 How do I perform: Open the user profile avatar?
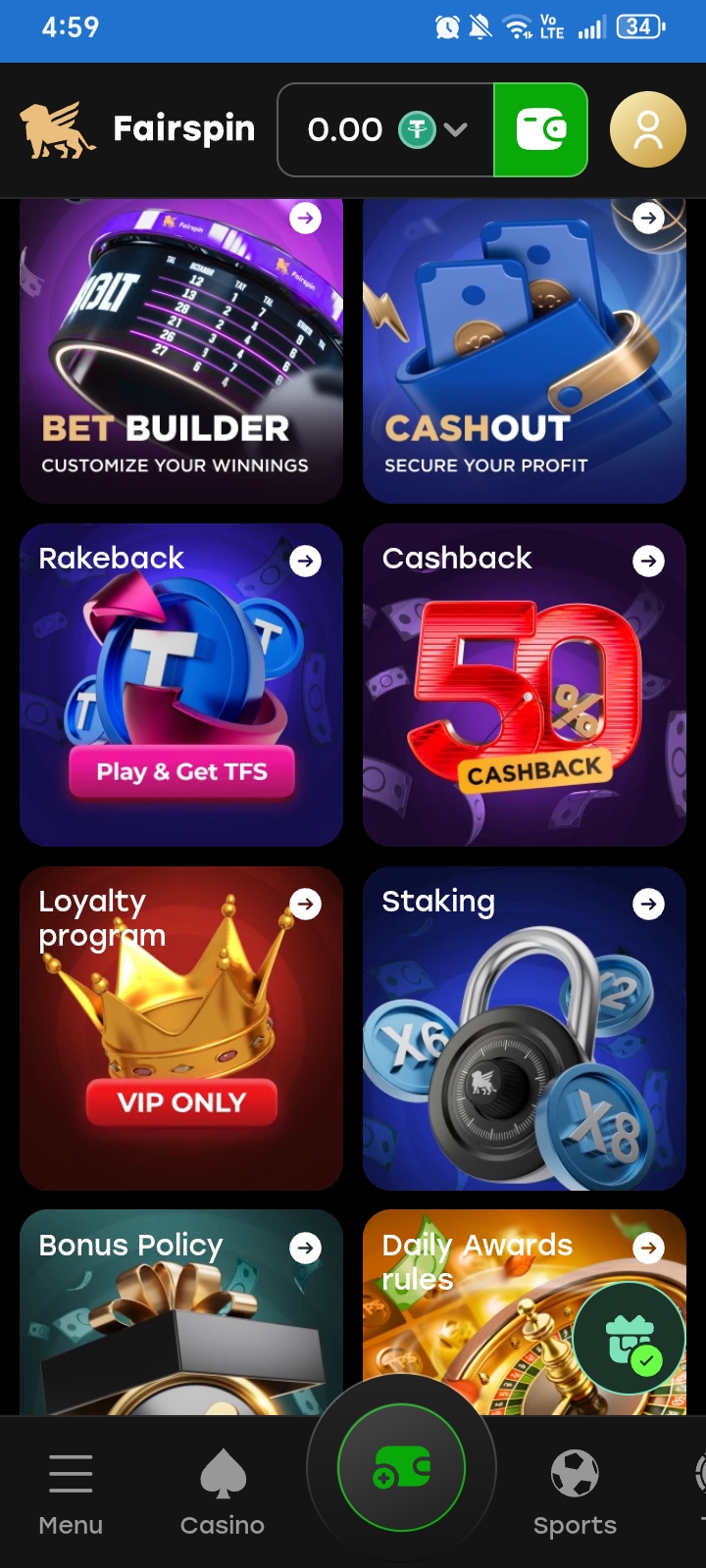647,129
